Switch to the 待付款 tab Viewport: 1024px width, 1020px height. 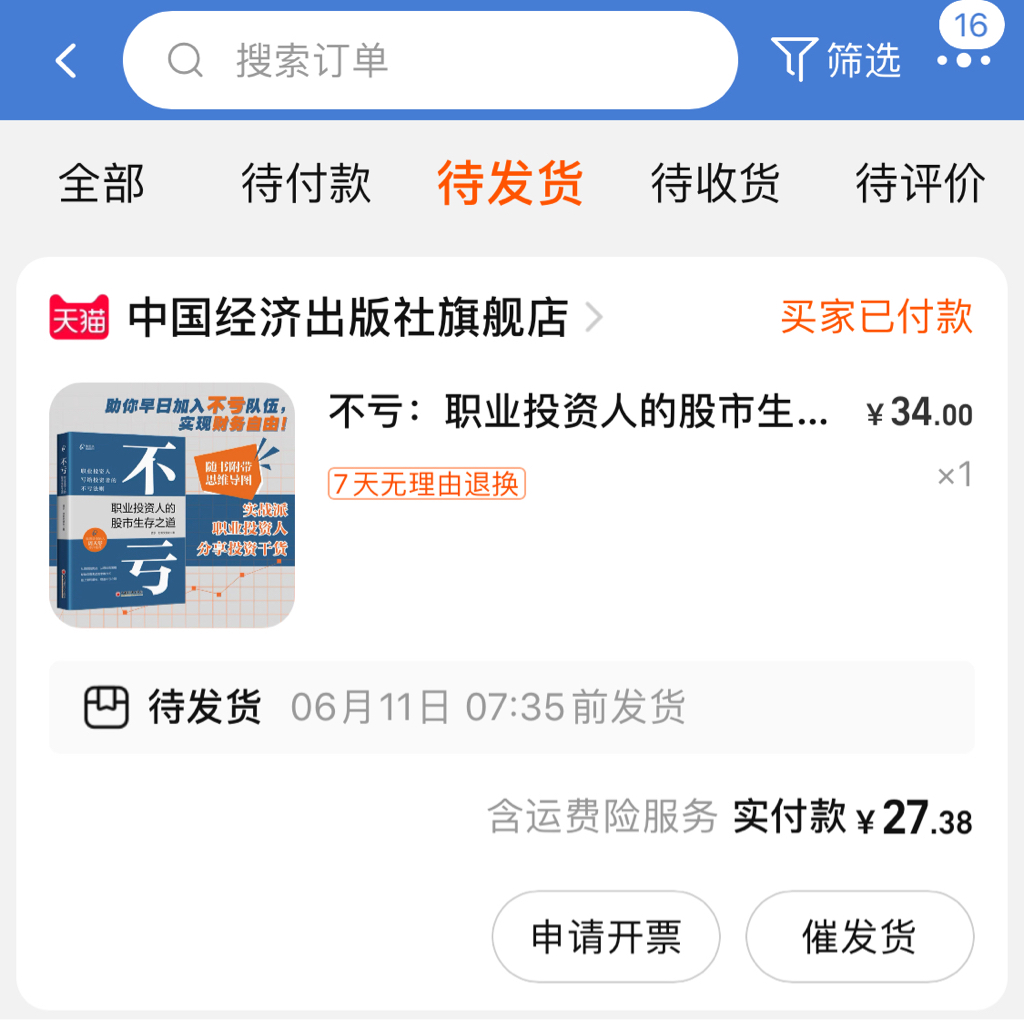(x=306, y=184)
